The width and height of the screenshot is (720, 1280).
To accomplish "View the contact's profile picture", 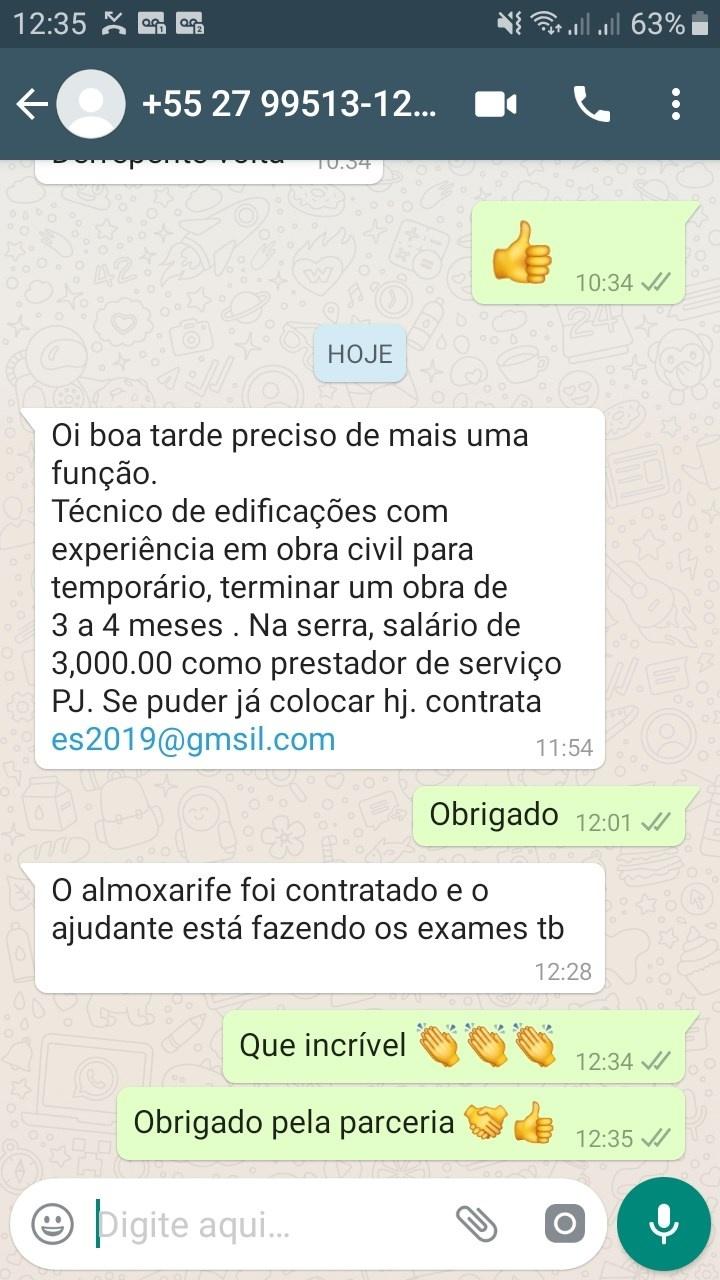I will [92, 104].
